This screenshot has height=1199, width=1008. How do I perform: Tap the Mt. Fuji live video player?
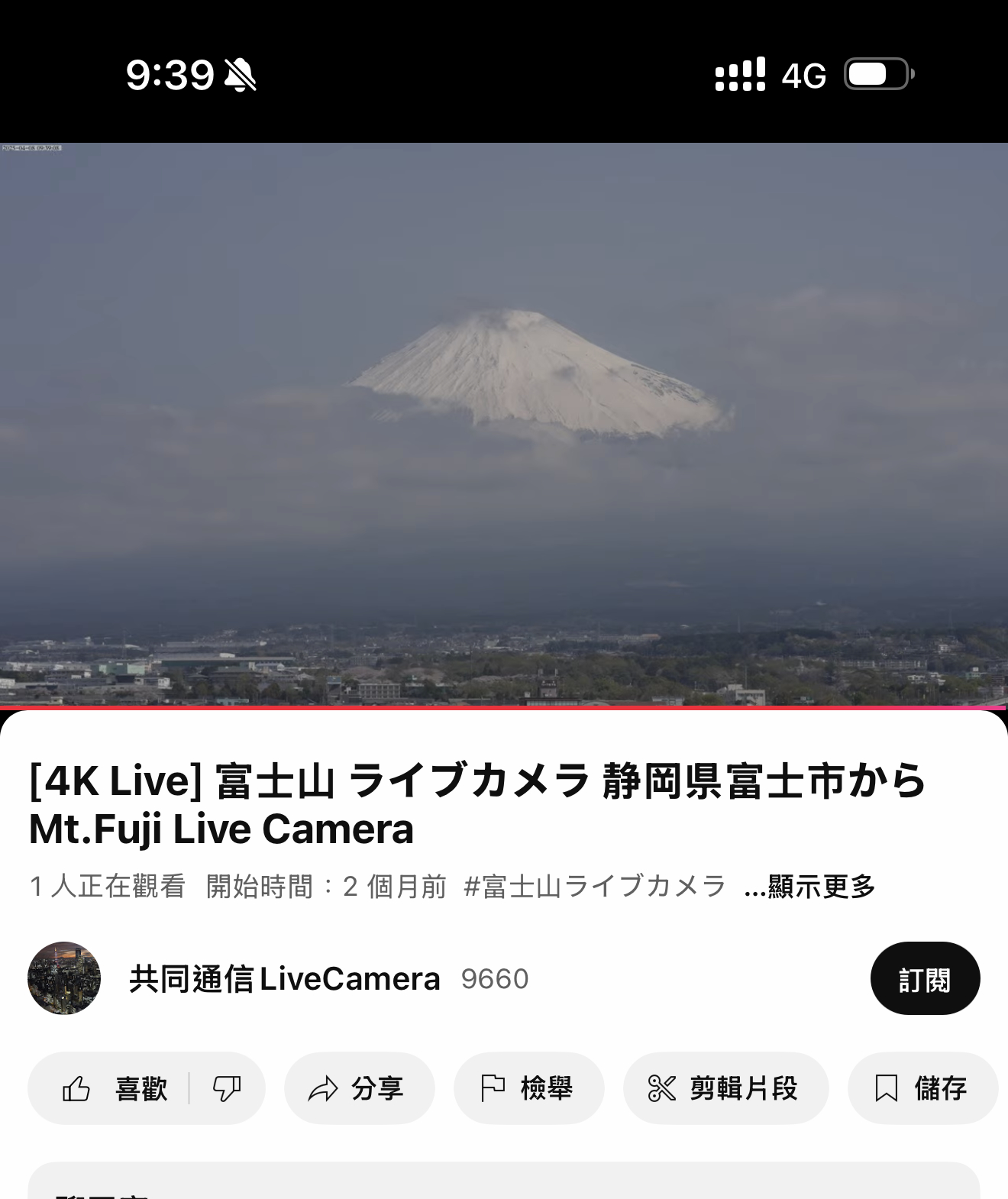click(504, 424)
